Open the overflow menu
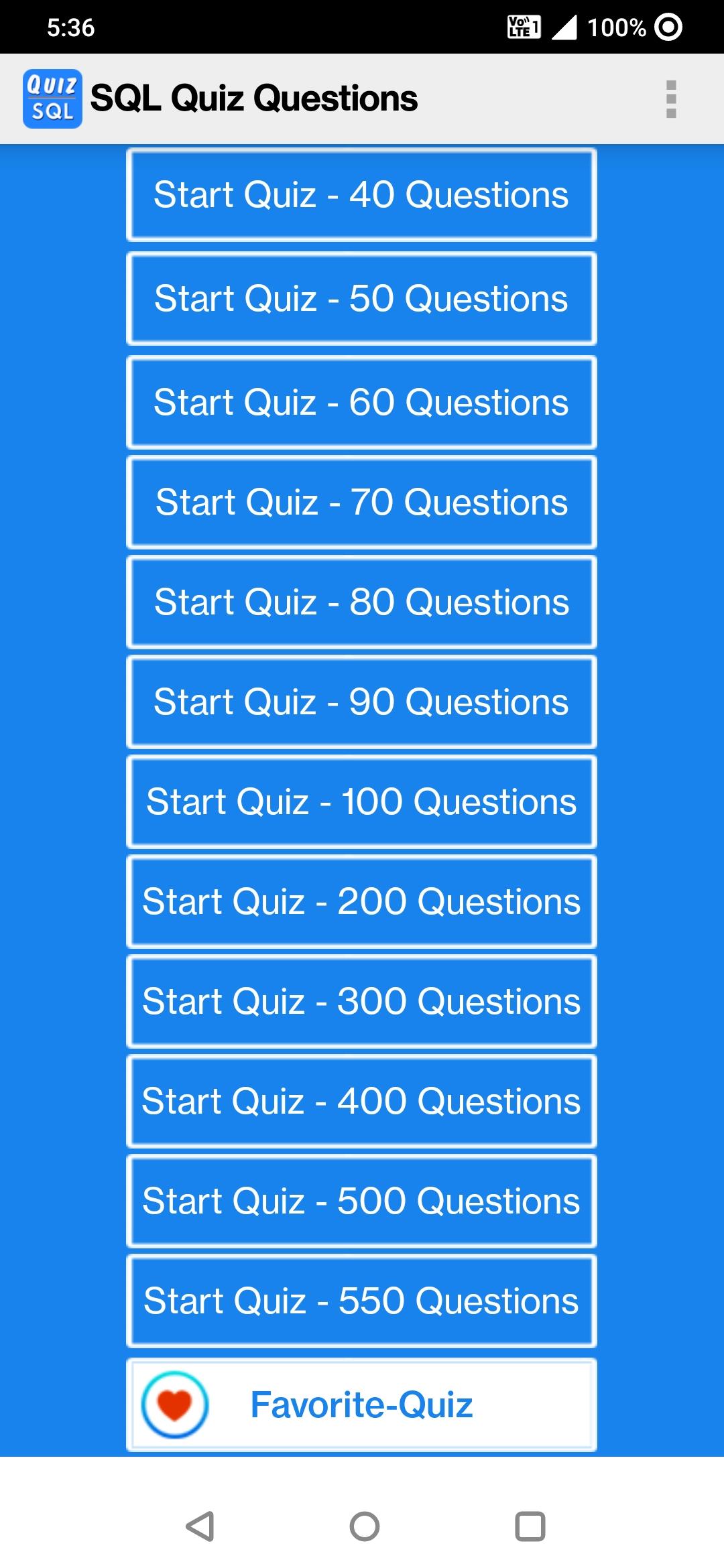 point(671,99)
